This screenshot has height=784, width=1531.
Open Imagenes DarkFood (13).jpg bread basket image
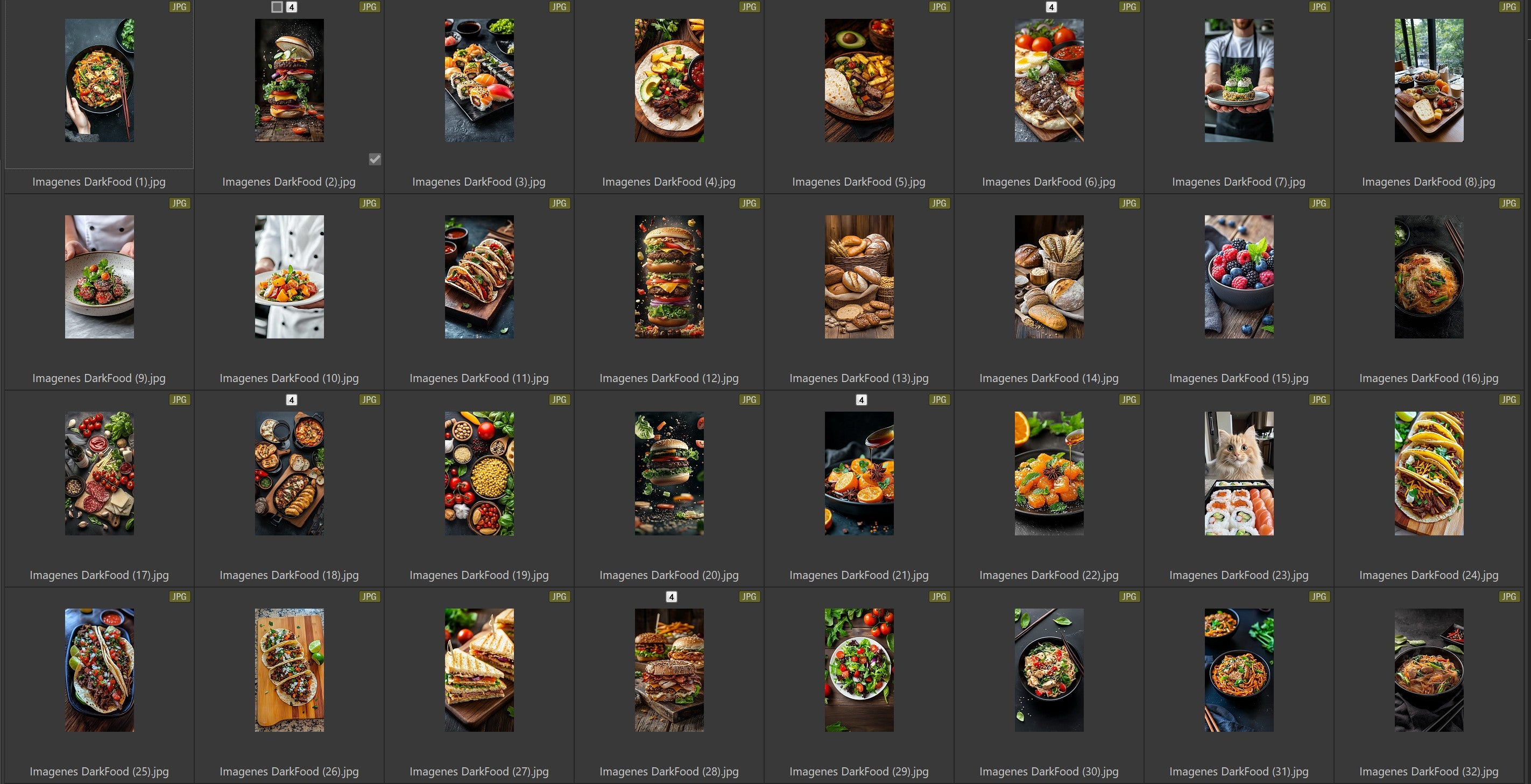click(859, 277)
